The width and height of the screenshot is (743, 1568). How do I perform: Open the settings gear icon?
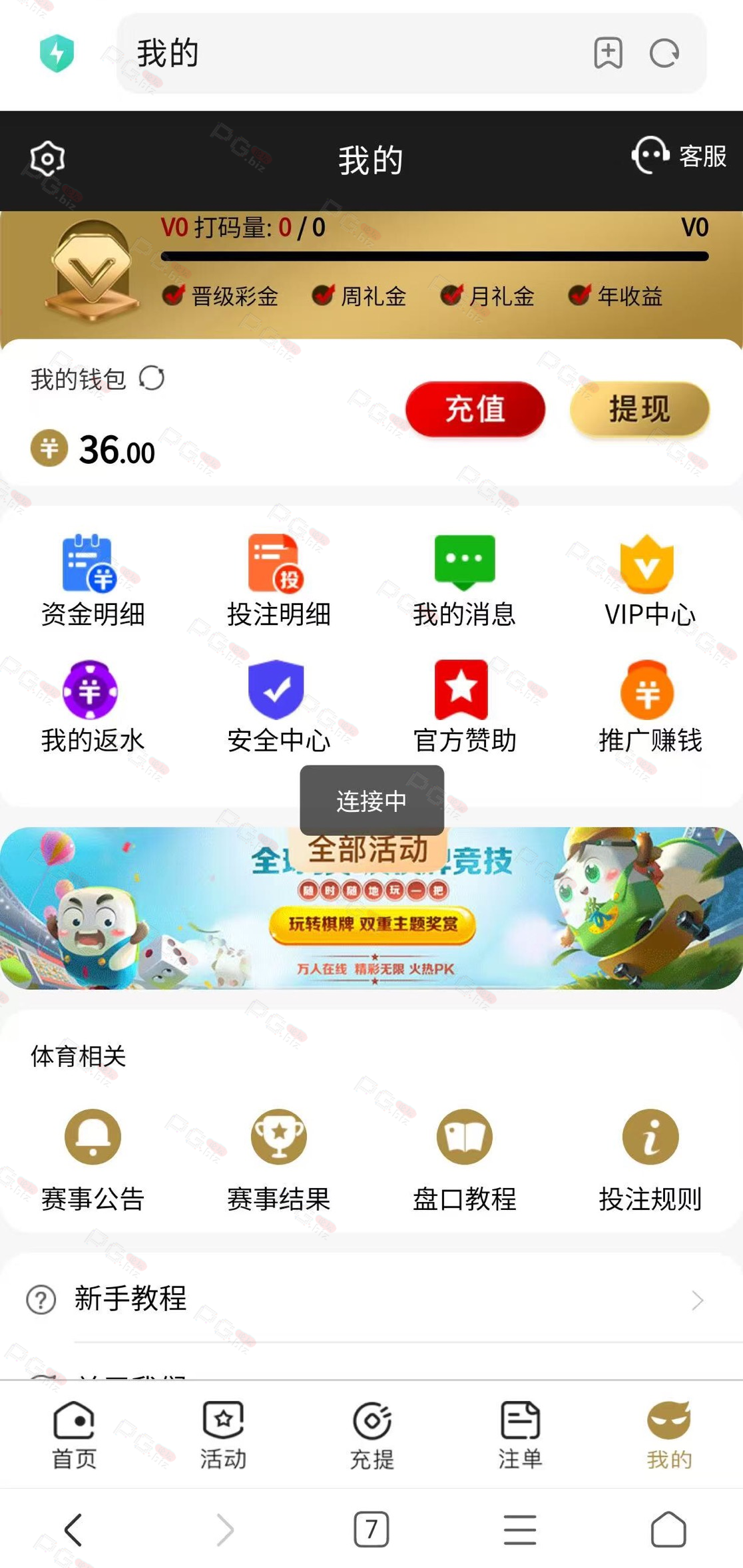(x=47, y=158)
